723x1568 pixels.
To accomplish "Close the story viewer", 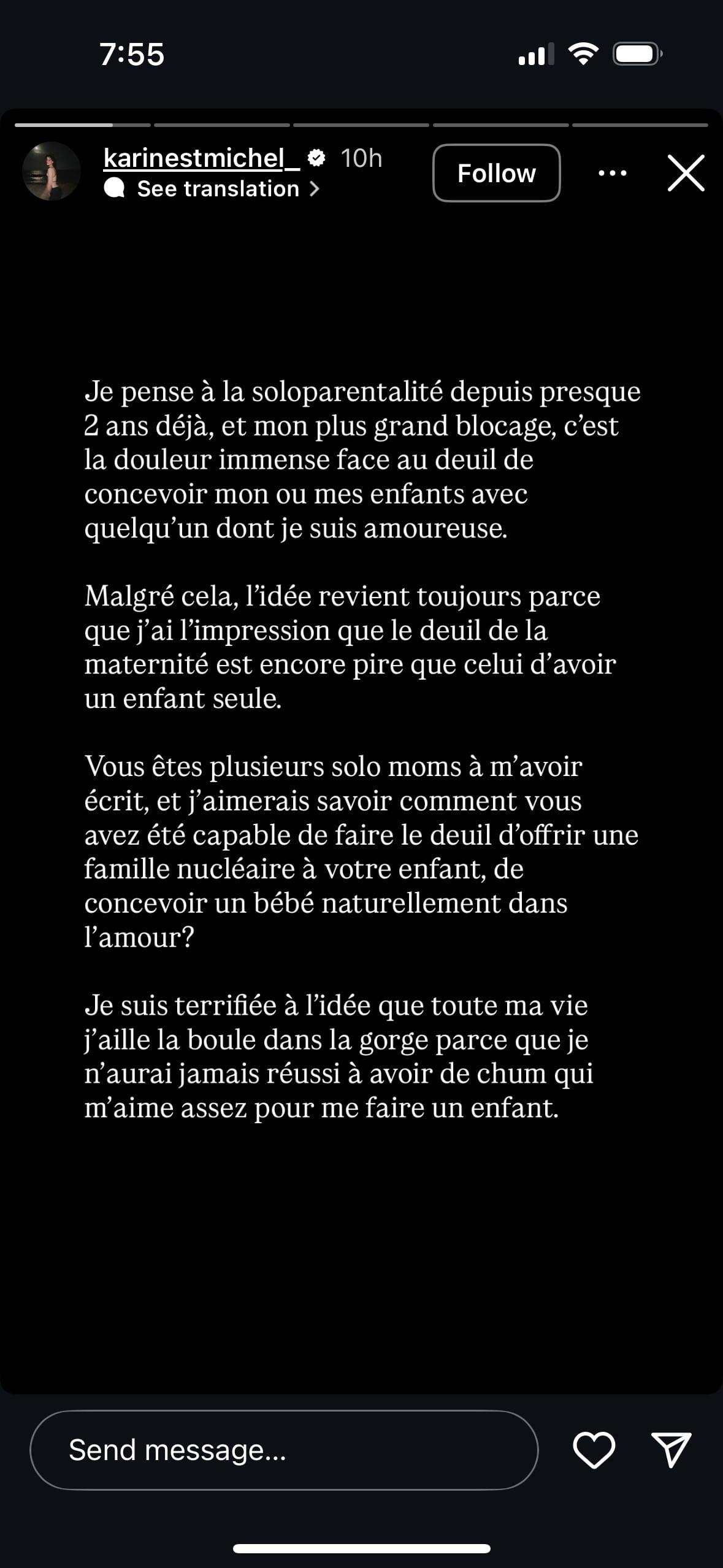I will coord(686,174).
